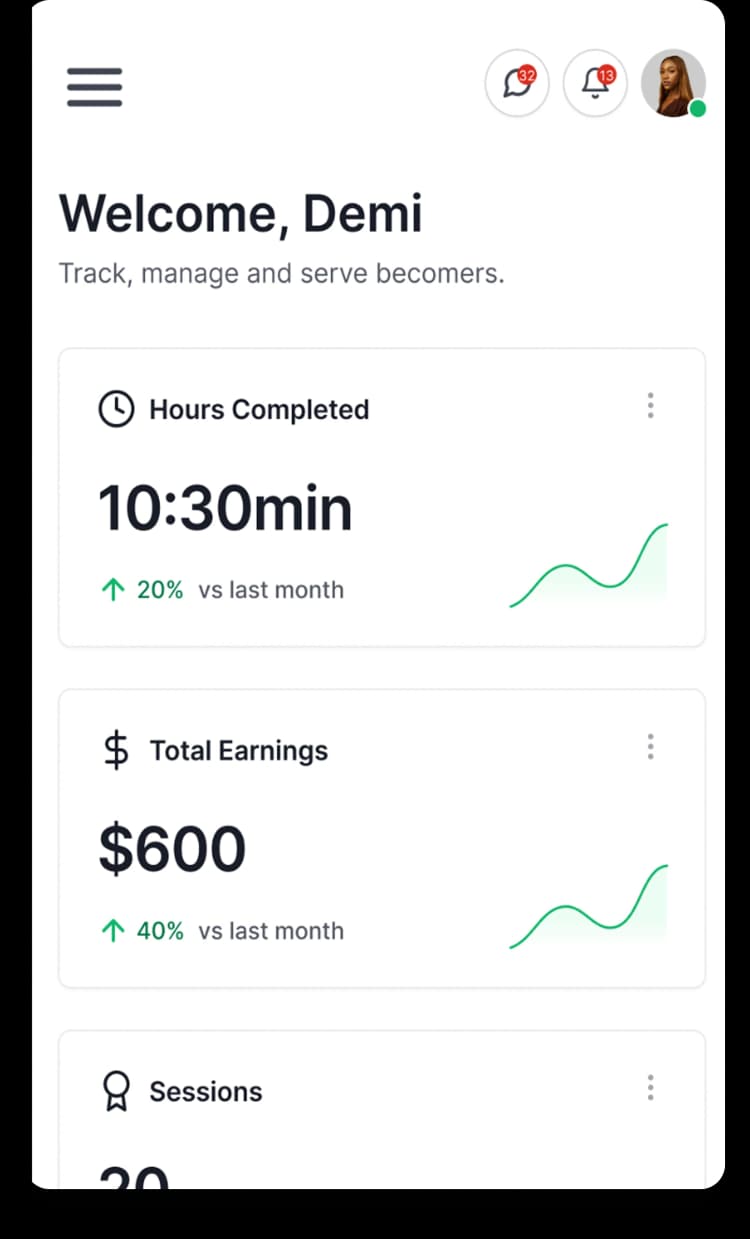Open the Hours Completed options menu
The height and width of the screenshot is (1239, 750).
650,406
